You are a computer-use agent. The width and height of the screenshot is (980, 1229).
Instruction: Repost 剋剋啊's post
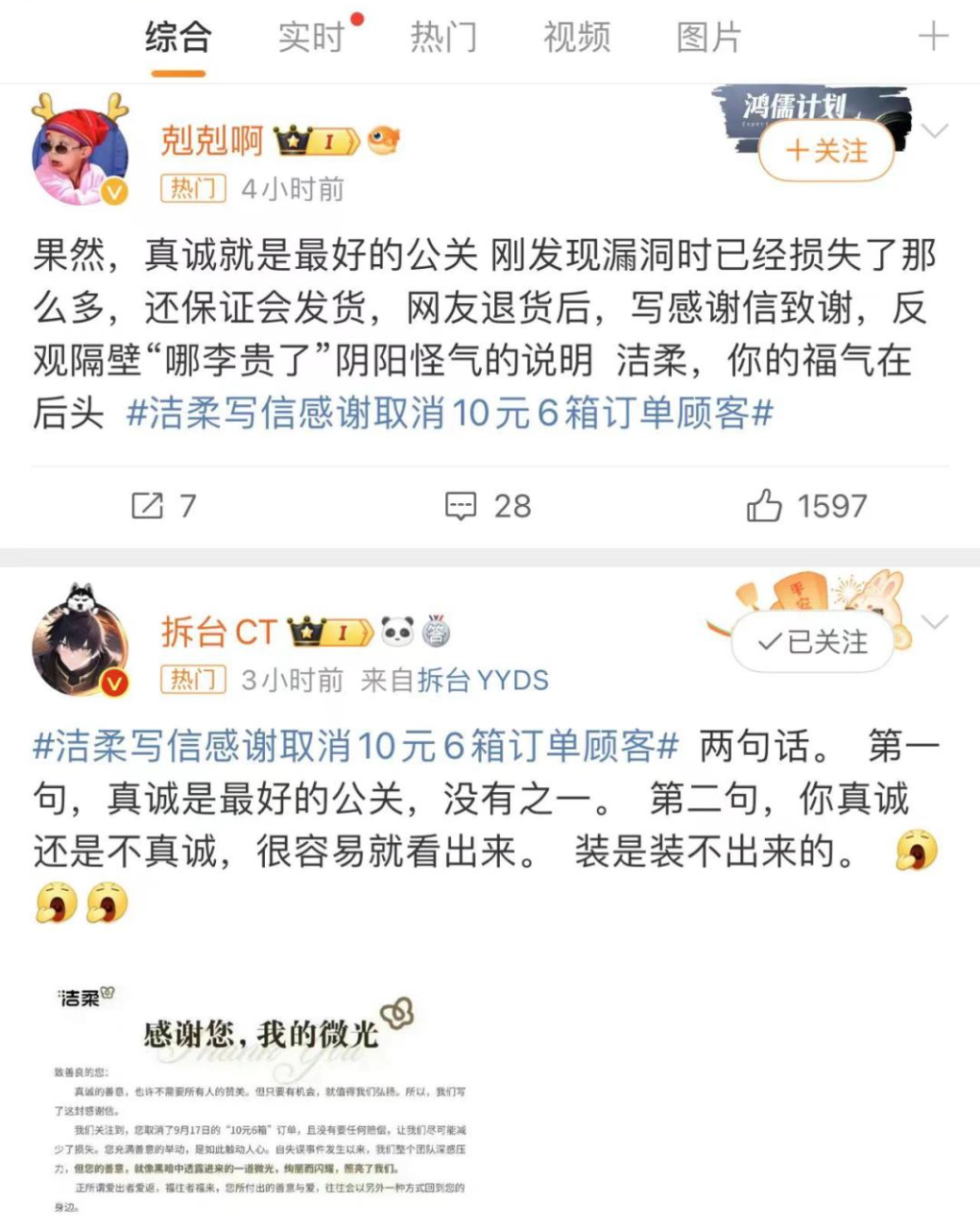[x=163, y=506]
